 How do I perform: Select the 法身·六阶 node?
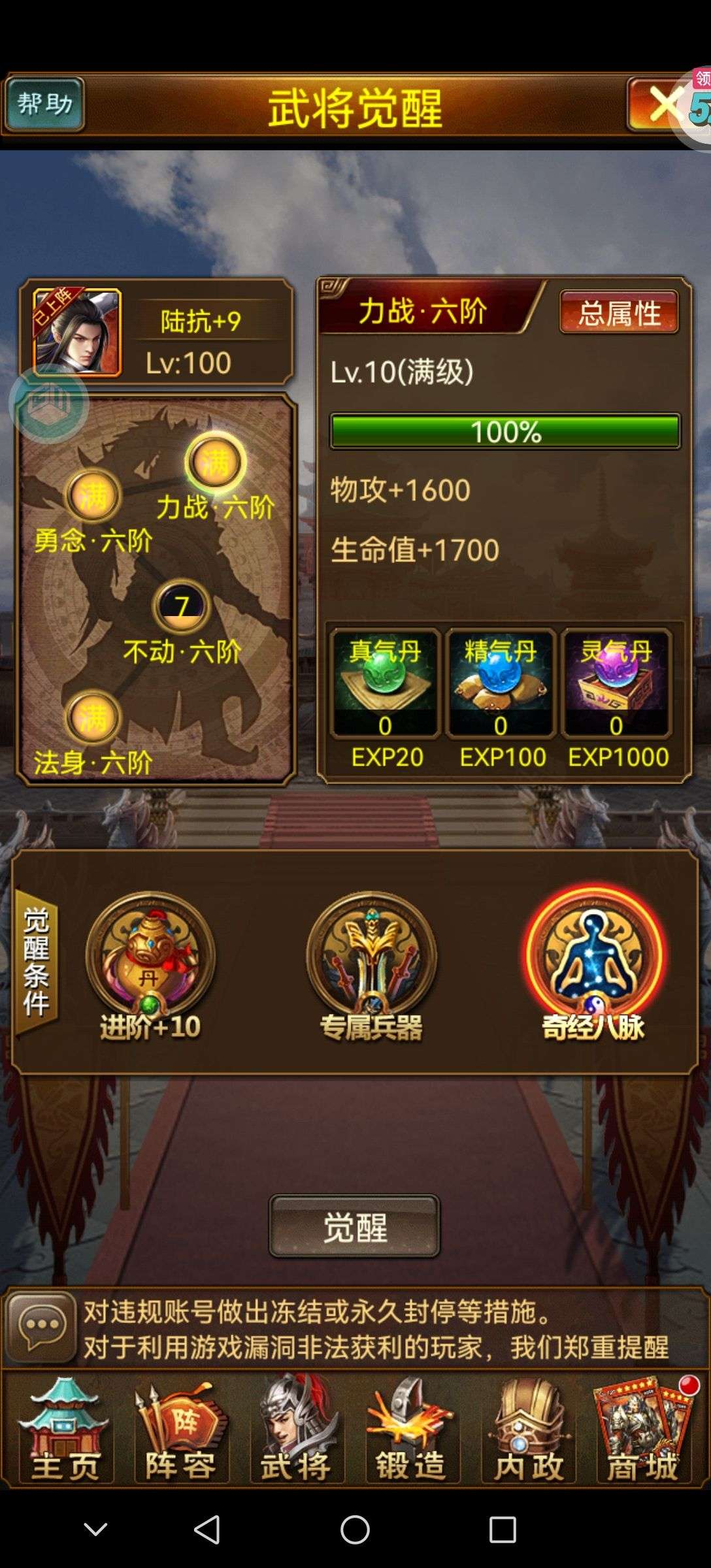point(93,719)
